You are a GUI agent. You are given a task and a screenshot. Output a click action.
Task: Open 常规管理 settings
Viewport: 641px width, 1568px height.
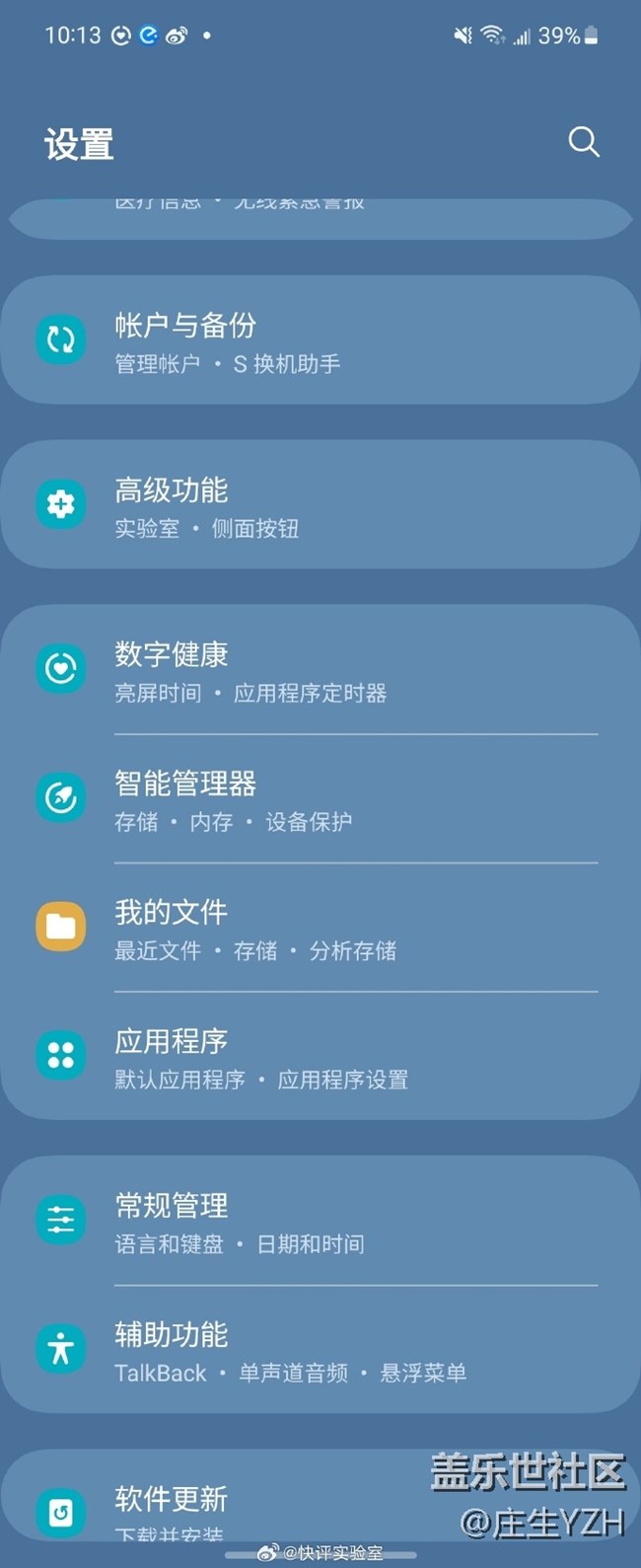click(320, 1222)
